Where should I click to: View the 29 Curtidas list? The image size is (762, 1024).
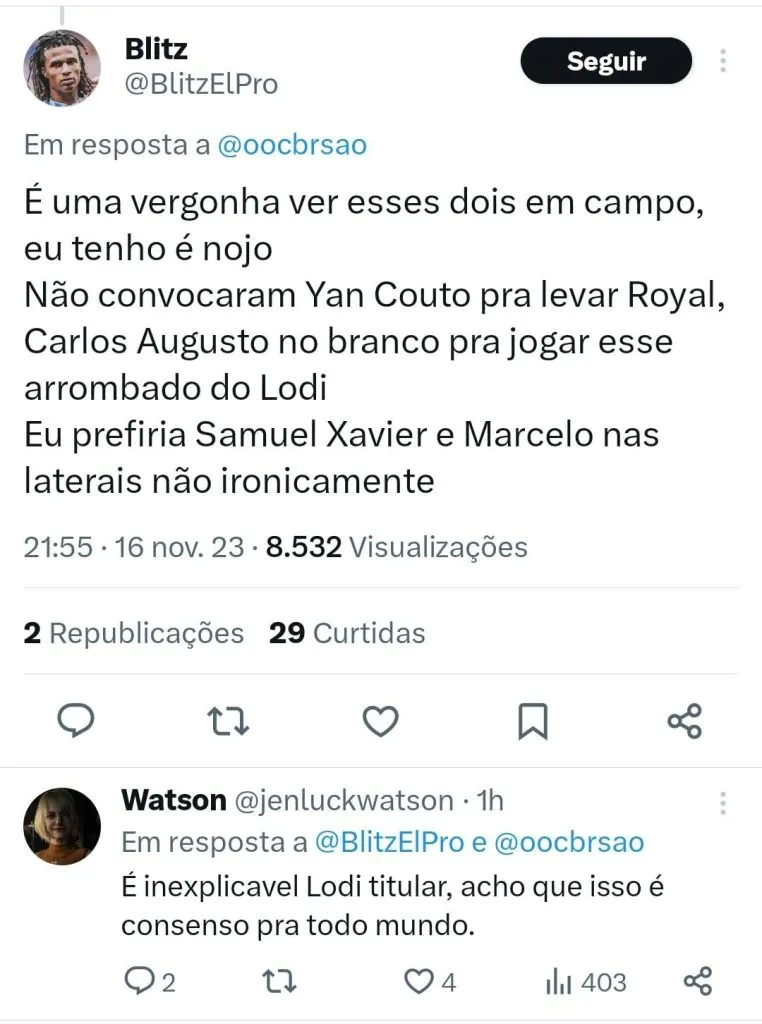coord(347,633)
